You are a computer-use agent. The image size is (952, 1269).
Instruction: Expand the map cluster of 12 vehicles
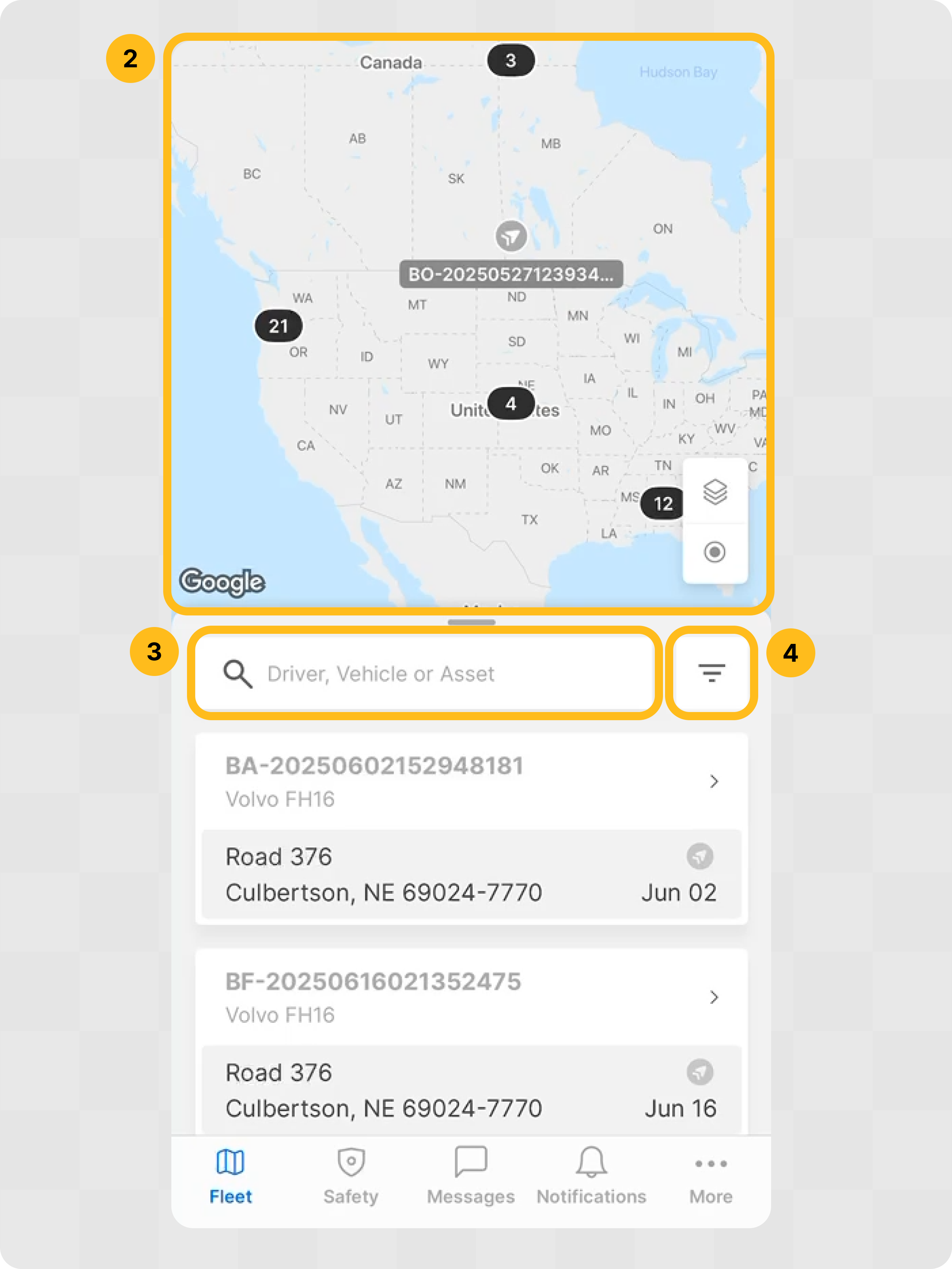pos(662,504)
